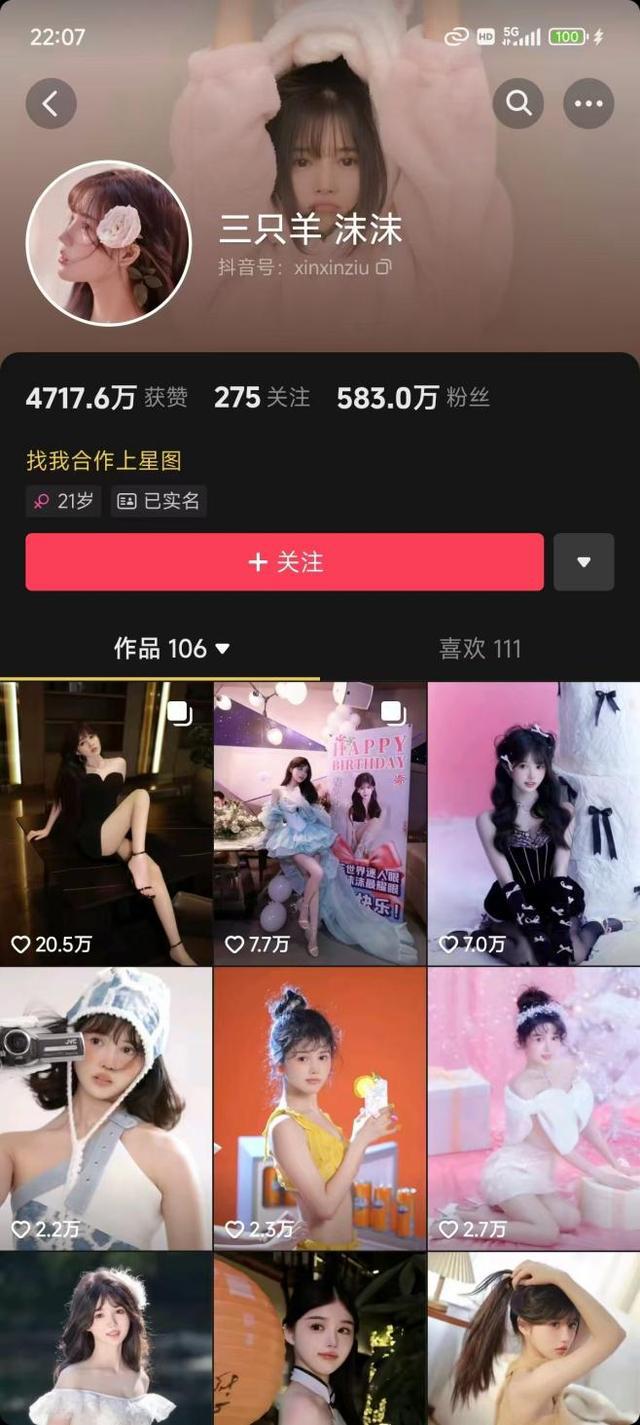Open the camera post with 2.2万 likes

tap(106, 1108)
